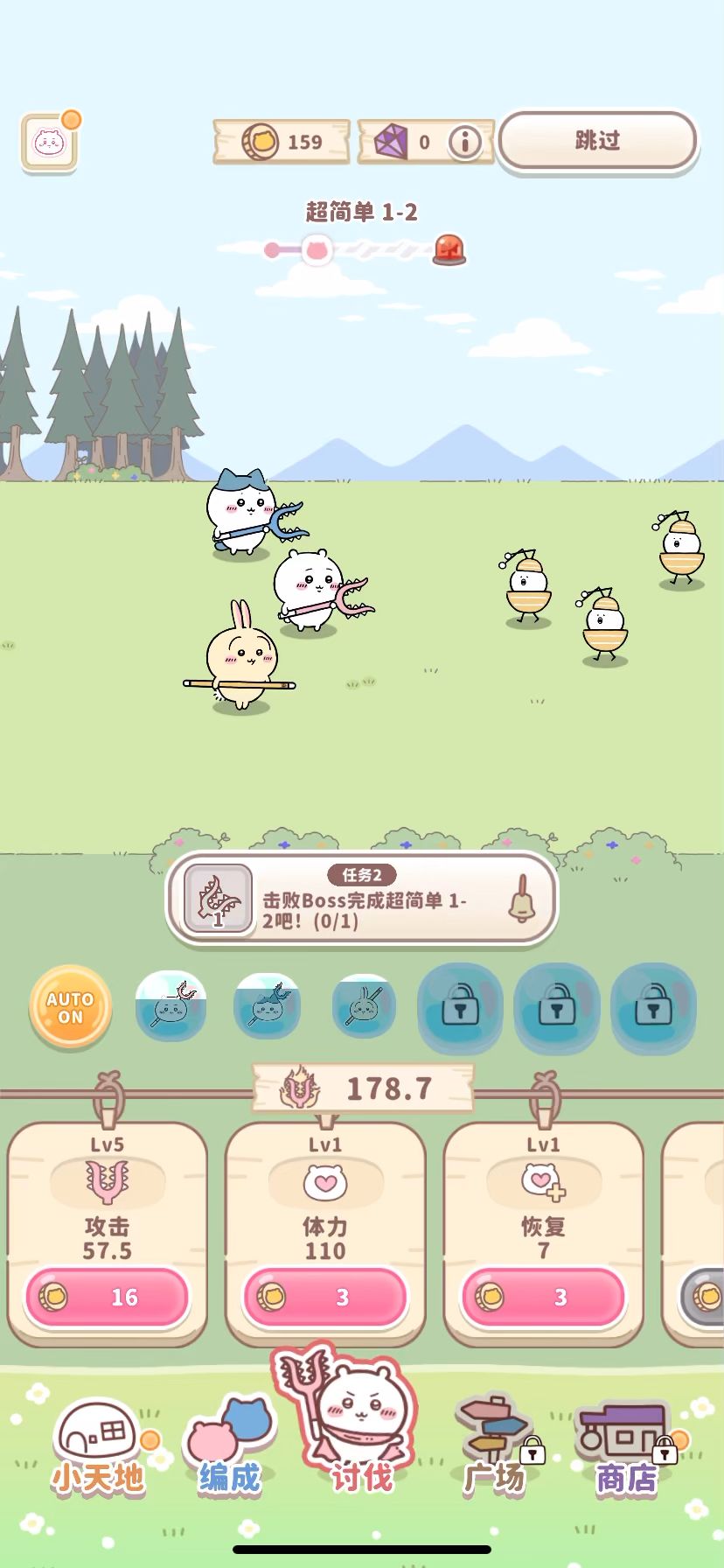Image resolution: width=724 pixels, height=1568 pixels.
Task: Tap the gem info icon
Action: point(464,142)
